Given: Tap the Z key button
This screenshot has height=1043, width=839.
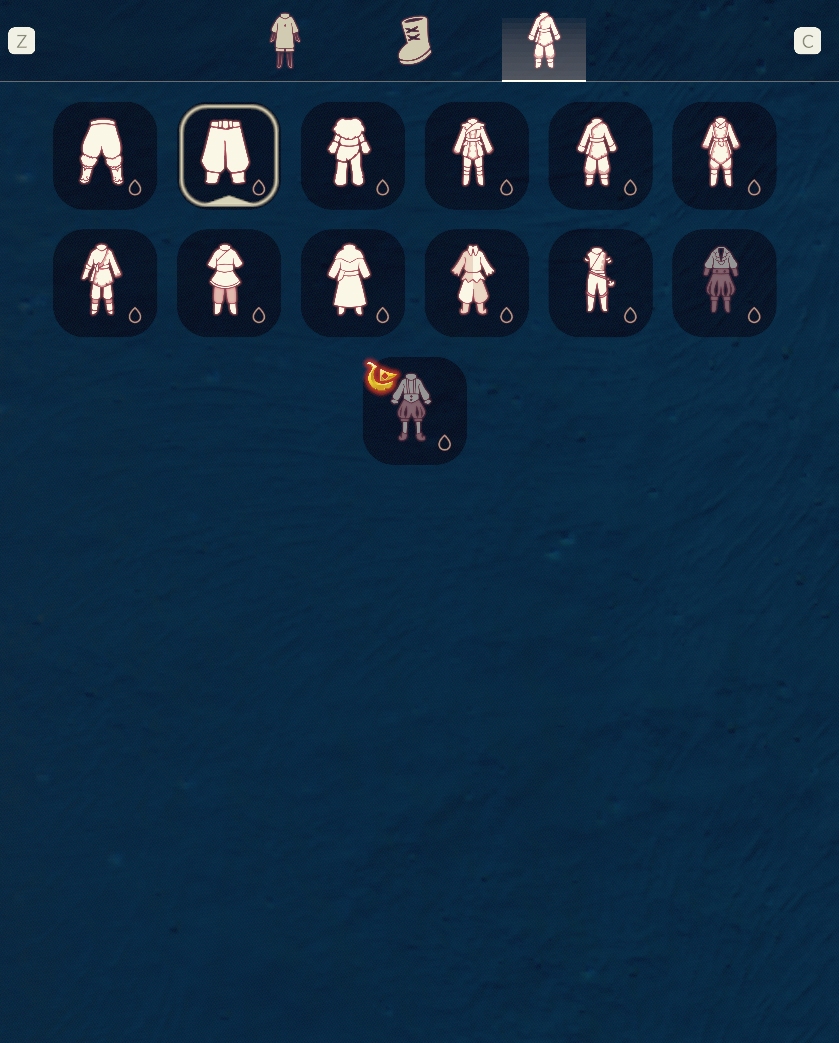Looking at the screenshot, I should tap(21, 41).
